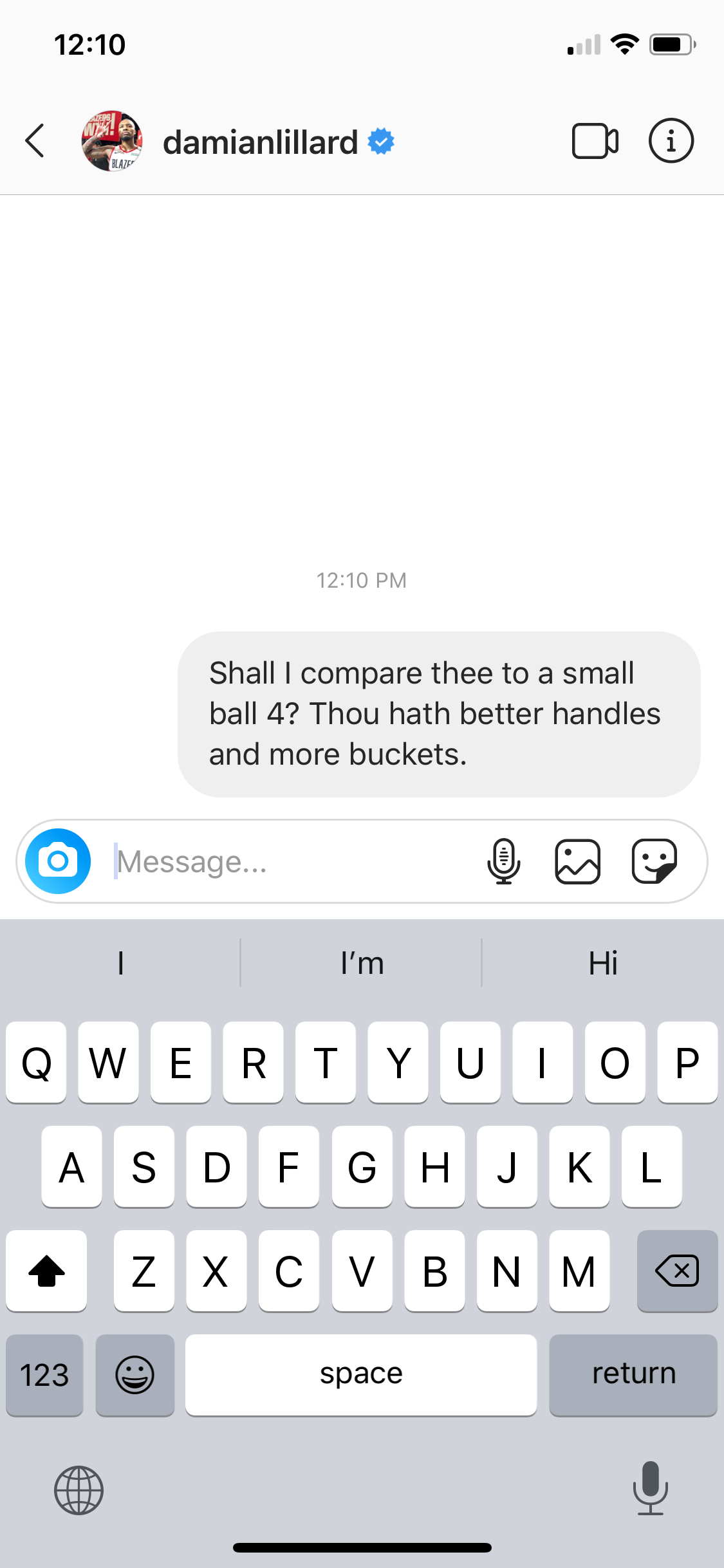This screenshot has height=1568, width=724.
Task: Switch keyboard to 123 numbers
Action: tap(44, 1375)
